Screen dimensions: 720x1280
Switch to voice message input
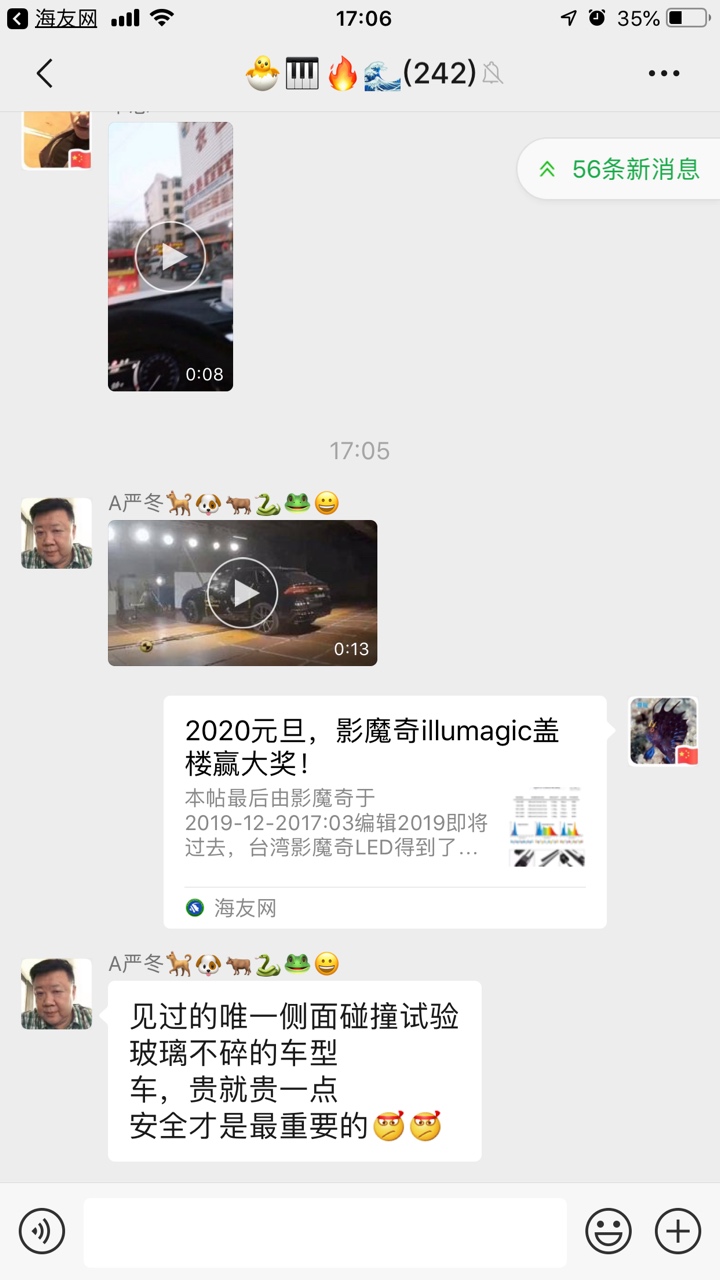click(x=41, y=1230)
